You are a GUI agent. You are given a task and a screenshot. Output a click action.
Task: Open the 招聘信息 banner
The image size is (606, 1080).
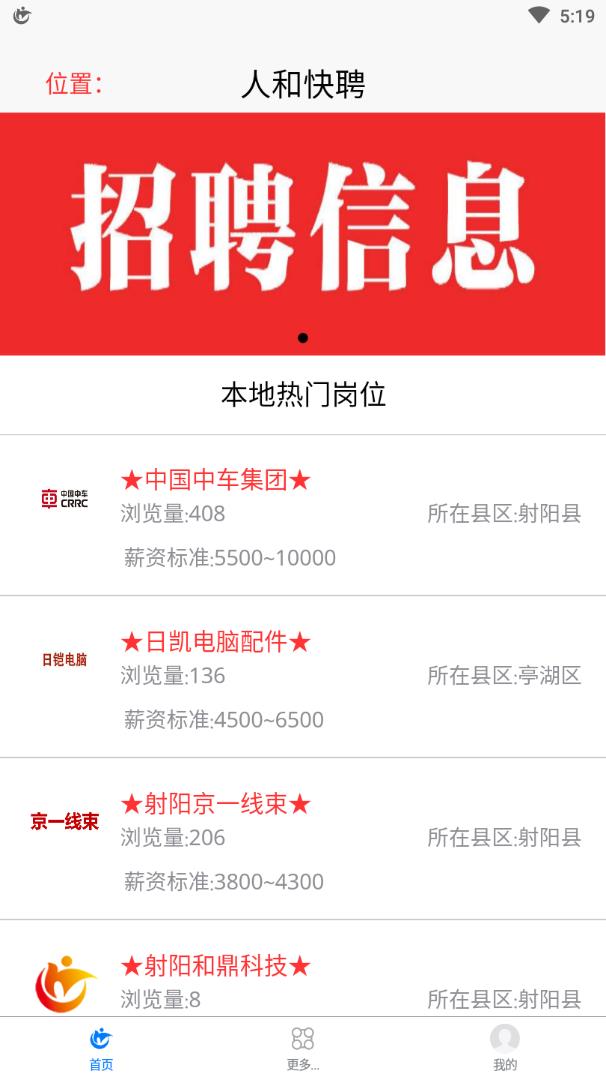click(x=303, y=232)
